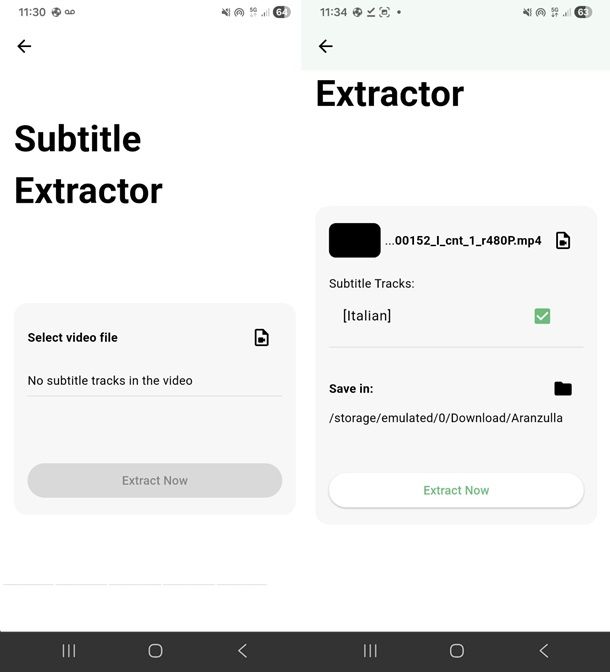Screen dimensions: 610x672
Task: Go back from the screen showing the mp4 file
Action: 325,46
